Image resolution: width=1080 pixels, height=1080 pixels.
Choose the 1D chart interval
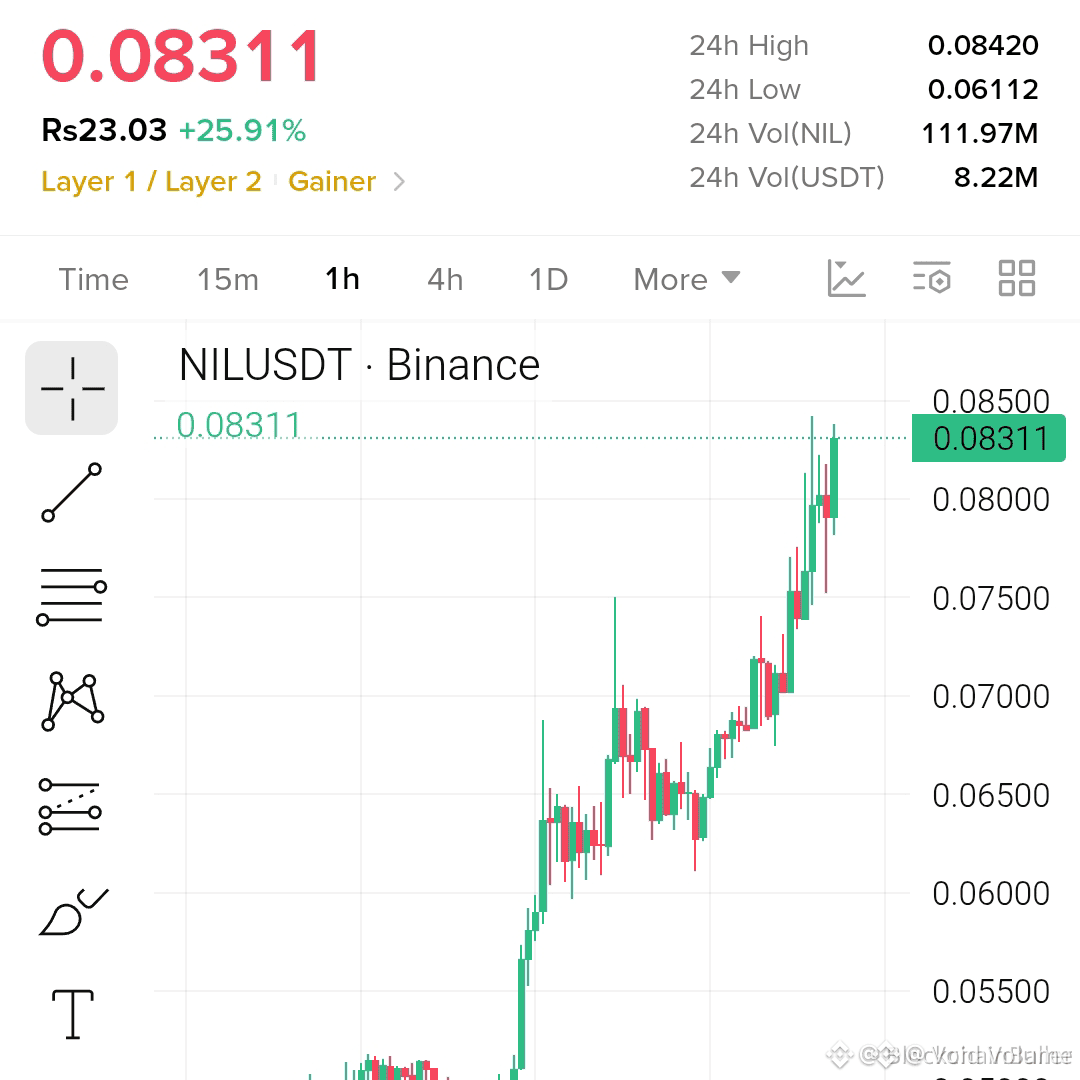coord(548,280)
